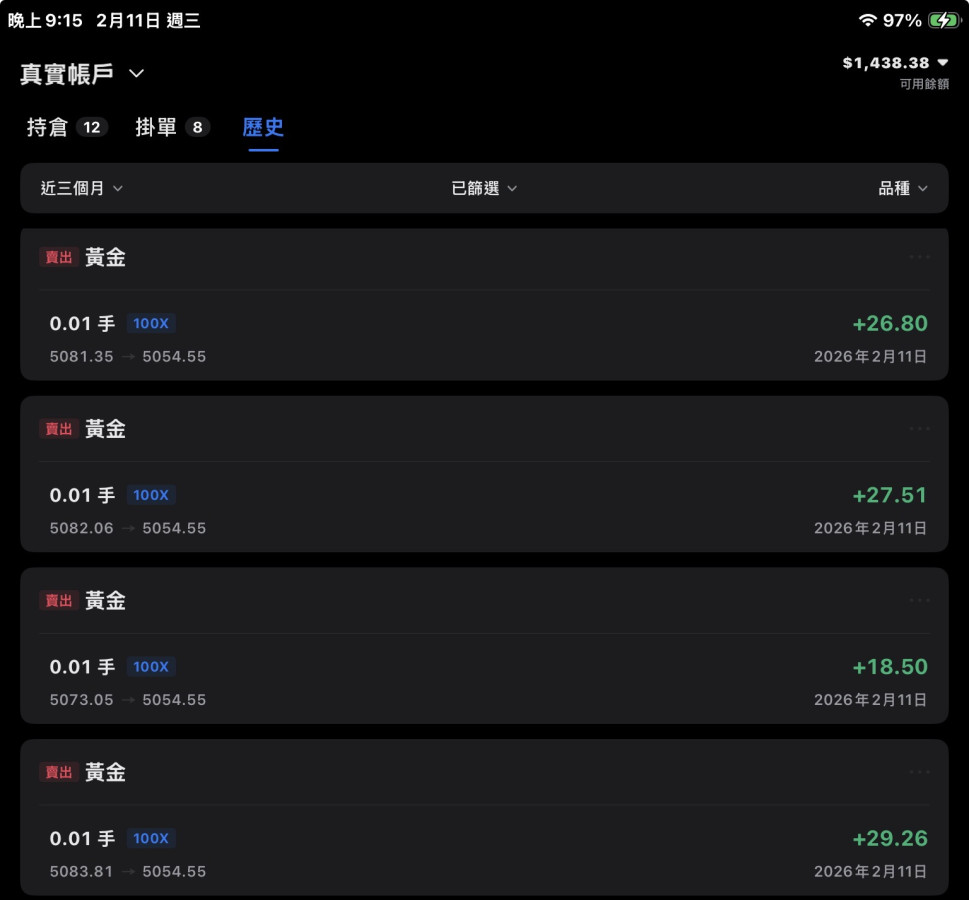Expand the $1,438.38 available balance
The width and height of the screenshot is (969, 900).
point(895,63)
